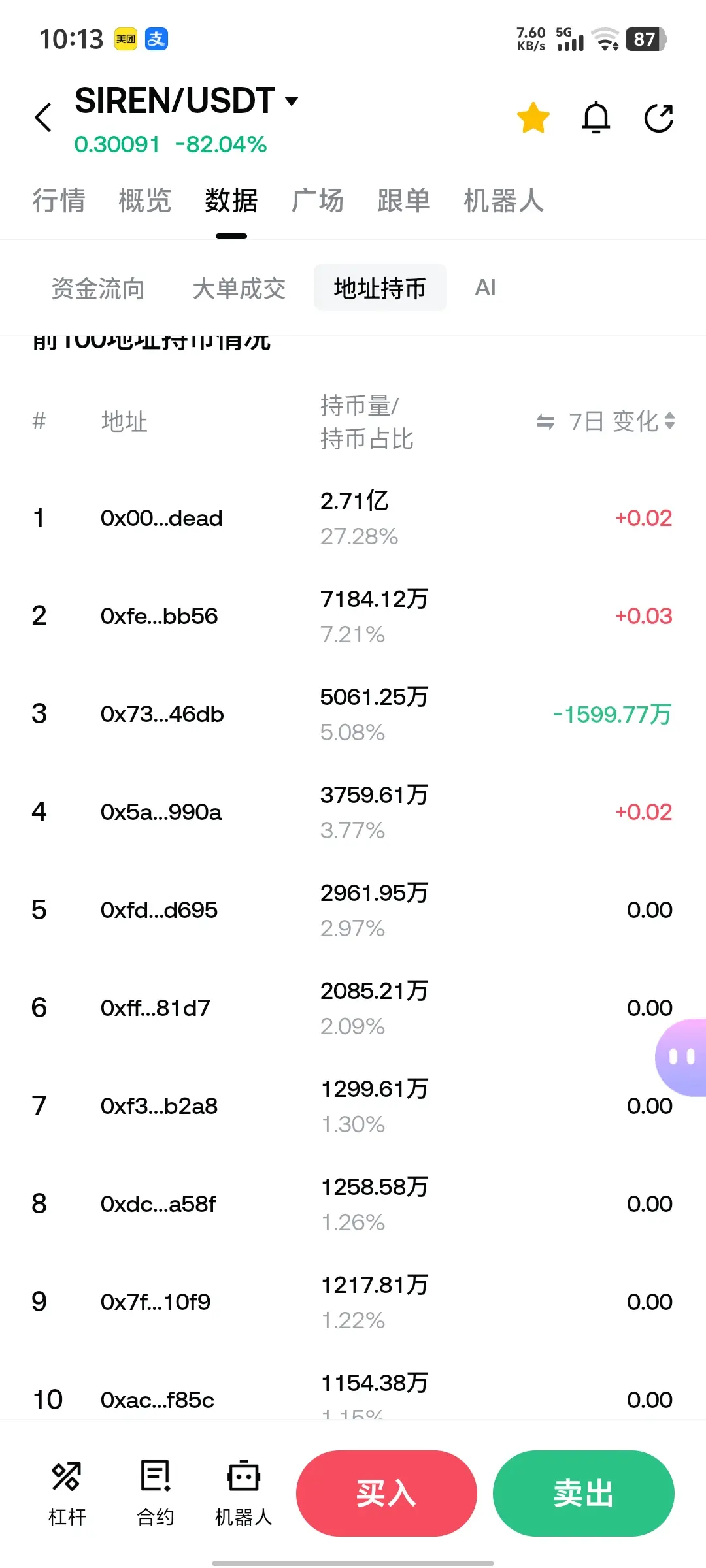Viewport: 706px width, 1568px height.
Task: Switch to the 行情 tab
Action: tap(59, 201)
